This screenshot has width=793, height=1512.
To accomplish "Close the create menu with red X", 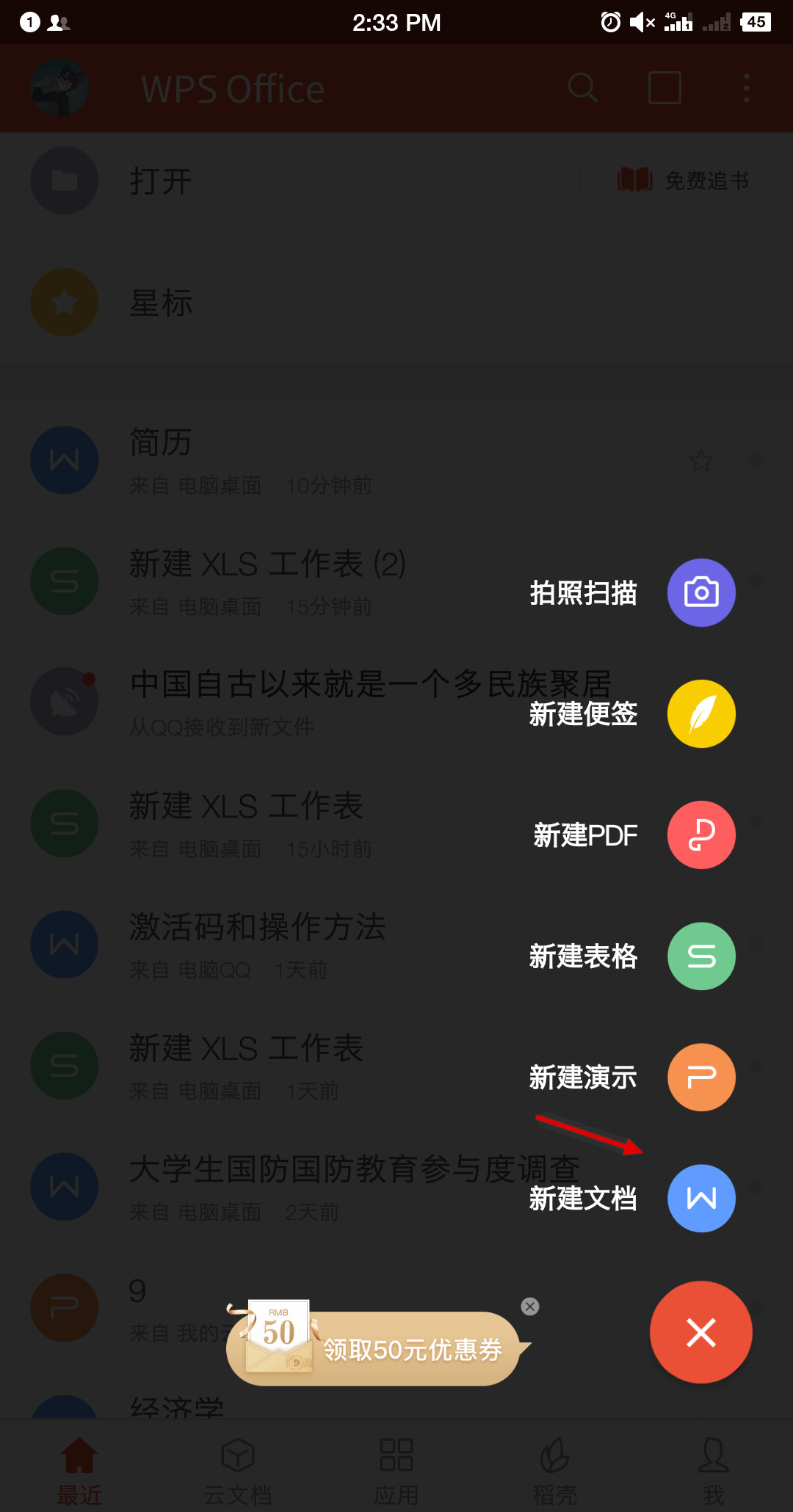I will [700, 1332].
